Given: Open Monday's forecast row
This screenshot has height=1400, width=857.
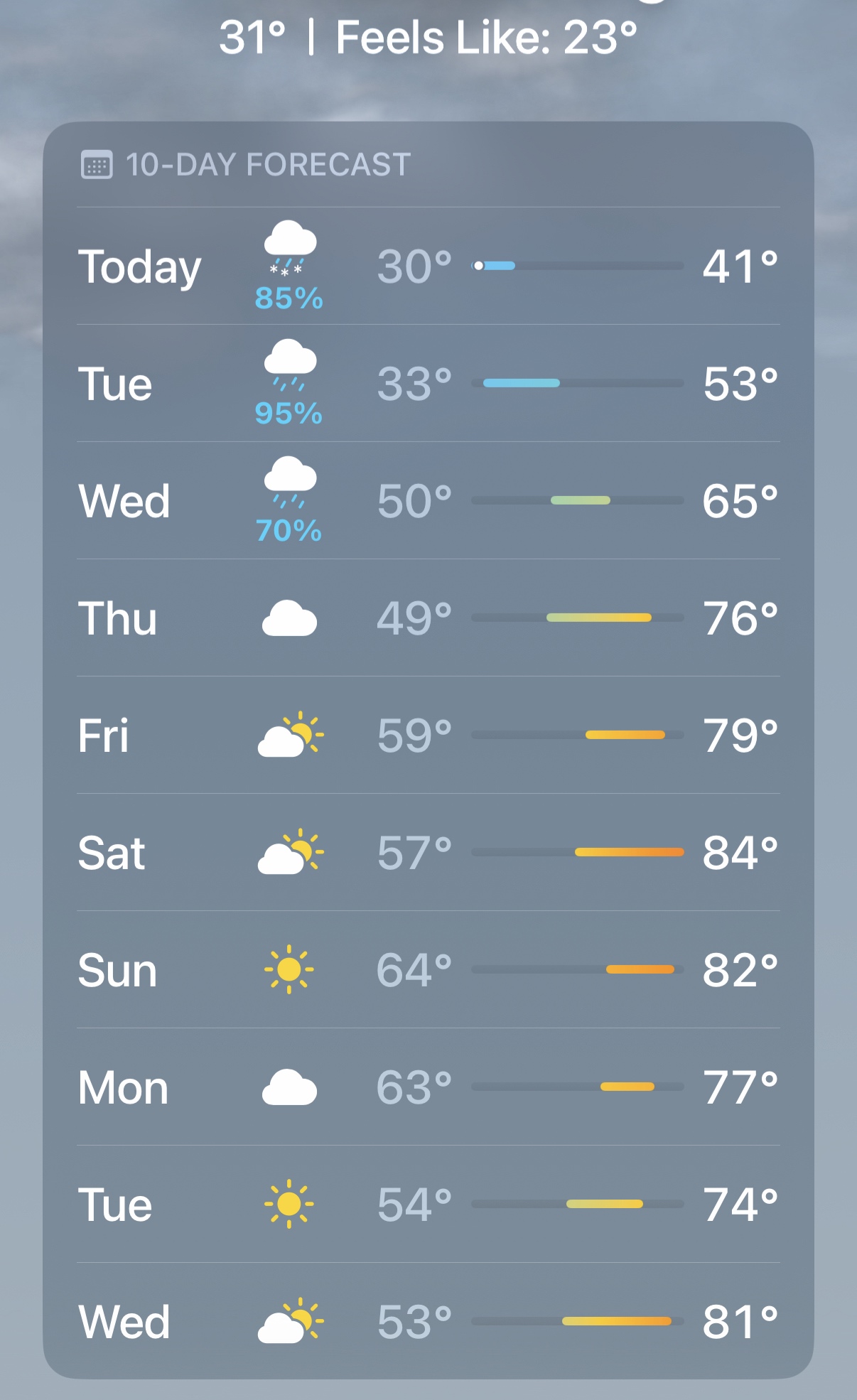Looking at the screenshot, I should 428,1087.
